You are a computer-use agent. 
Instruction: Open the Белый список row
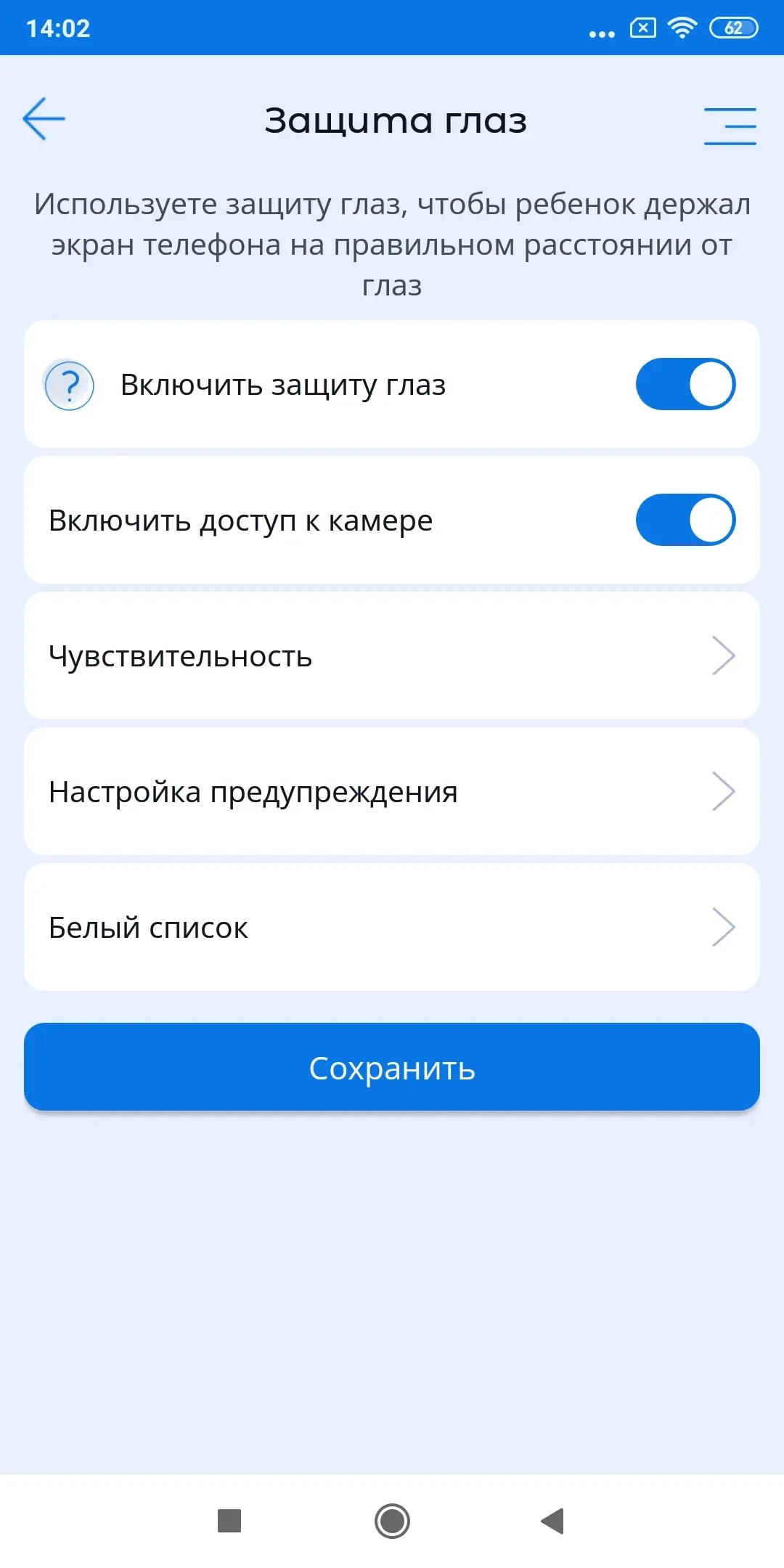coord(392,927)
